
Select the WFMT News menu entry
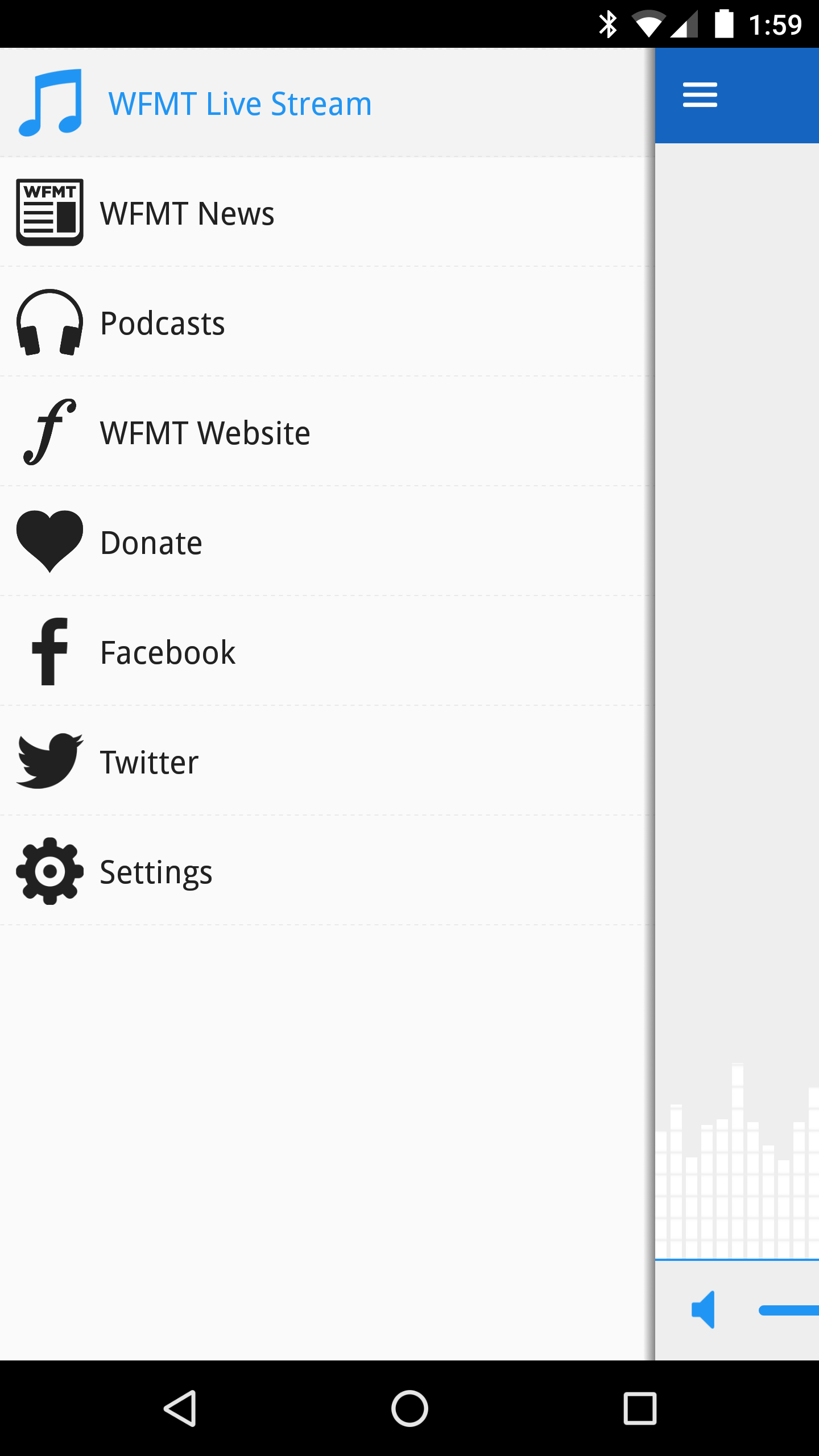[187, 213]
